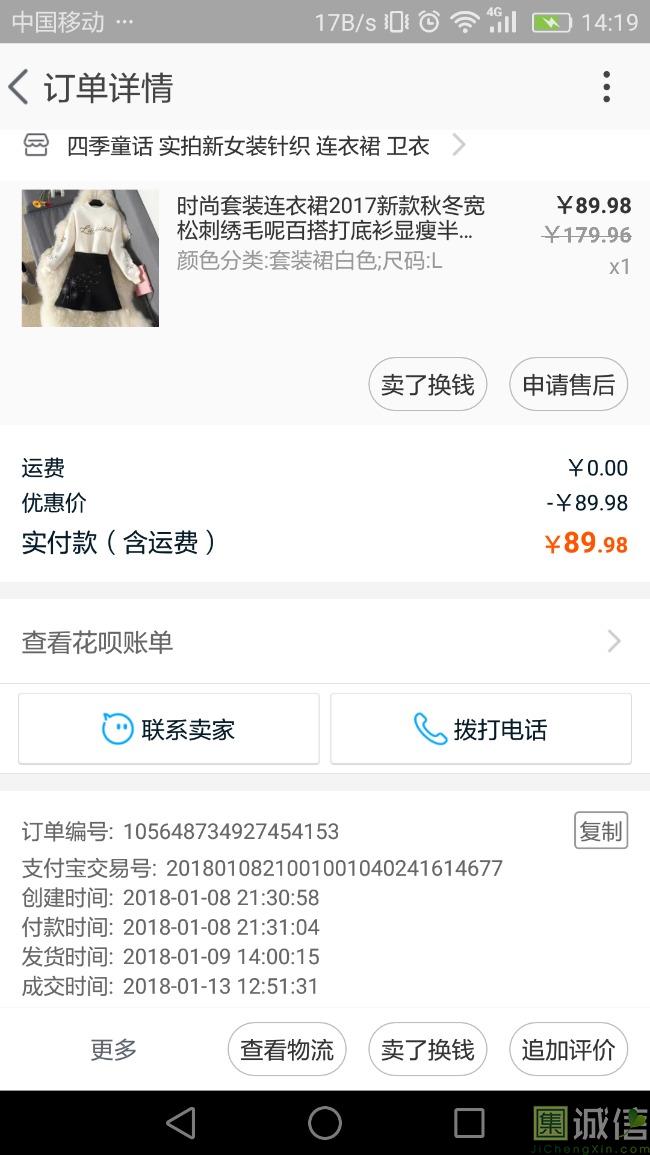Tap the system back button

181,1123
